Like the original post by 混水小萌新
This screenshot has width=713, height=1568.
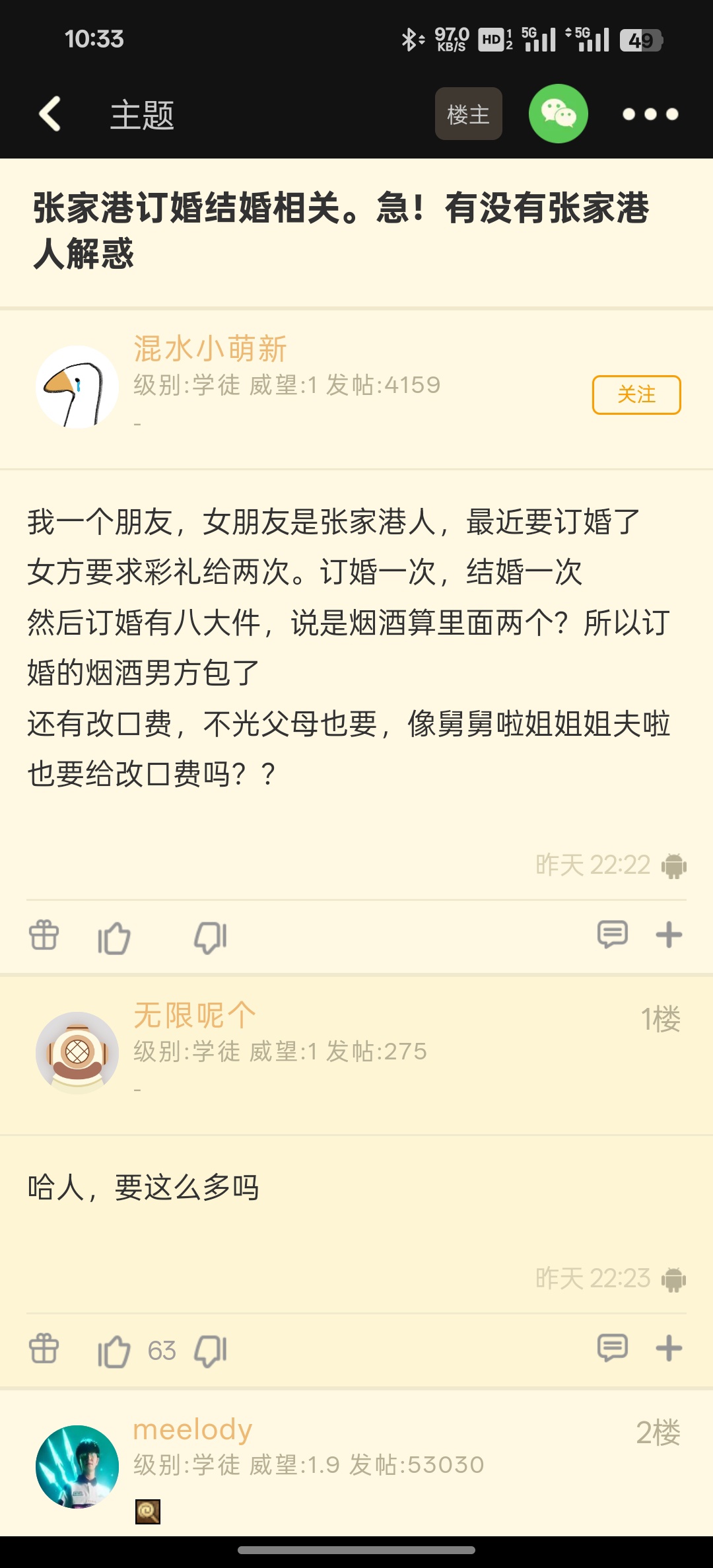pos(114,937)
